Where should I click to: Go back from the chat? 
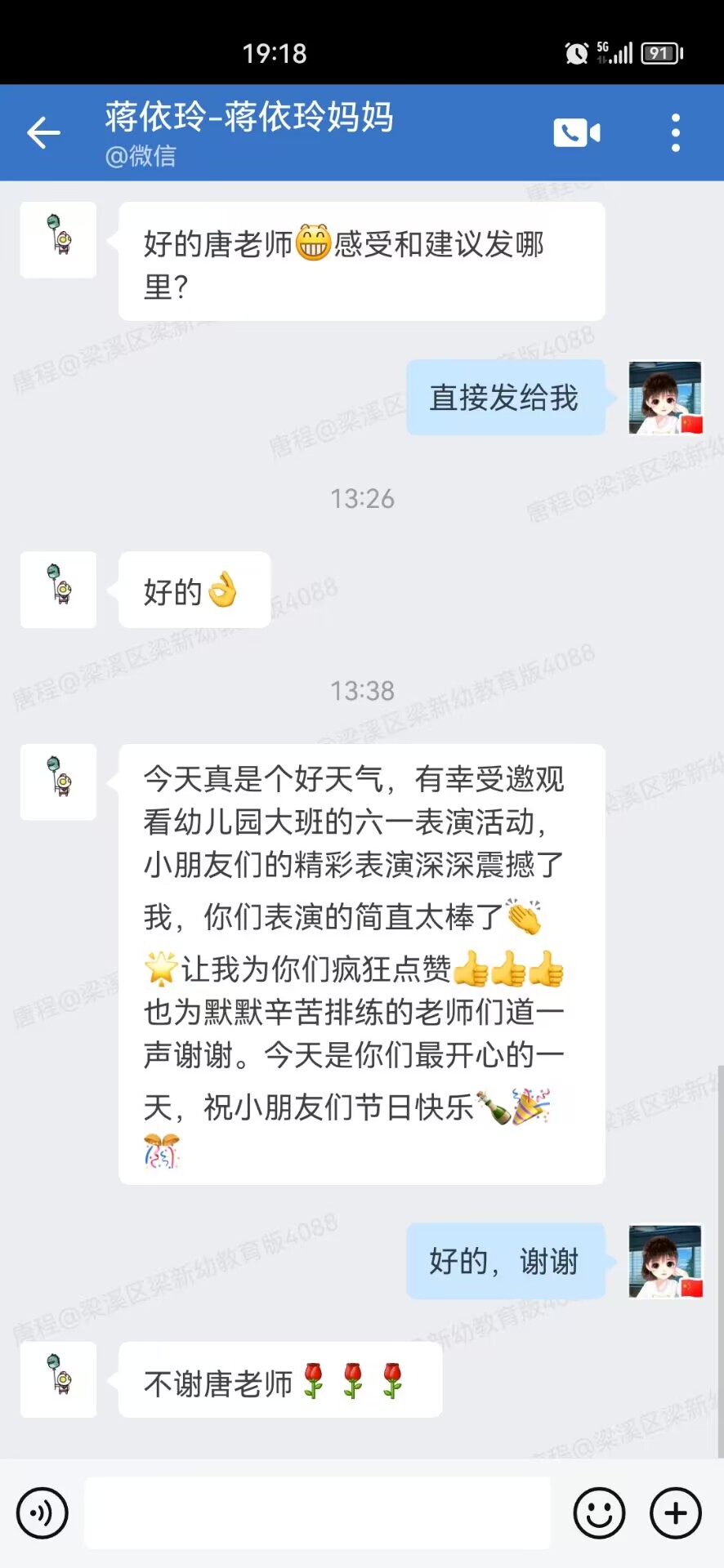[44, 133]
